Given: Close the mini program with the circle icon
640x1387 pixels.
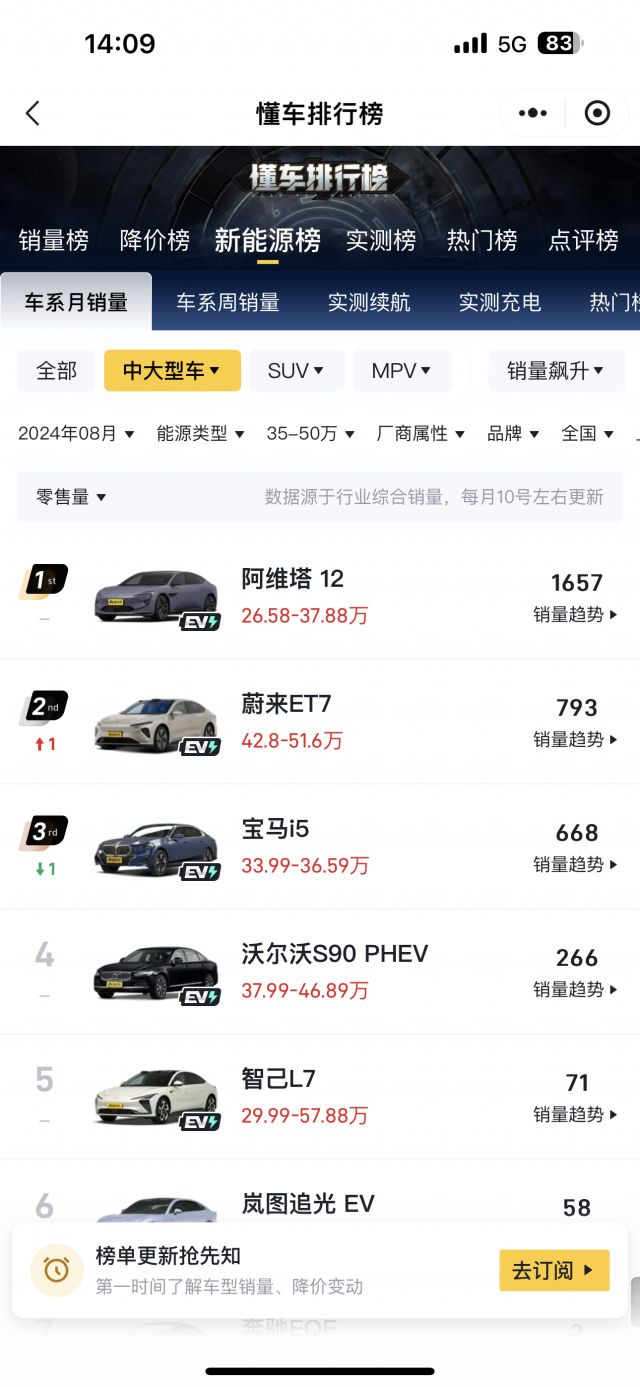Looking at the screenshot, I should (597, 113).
